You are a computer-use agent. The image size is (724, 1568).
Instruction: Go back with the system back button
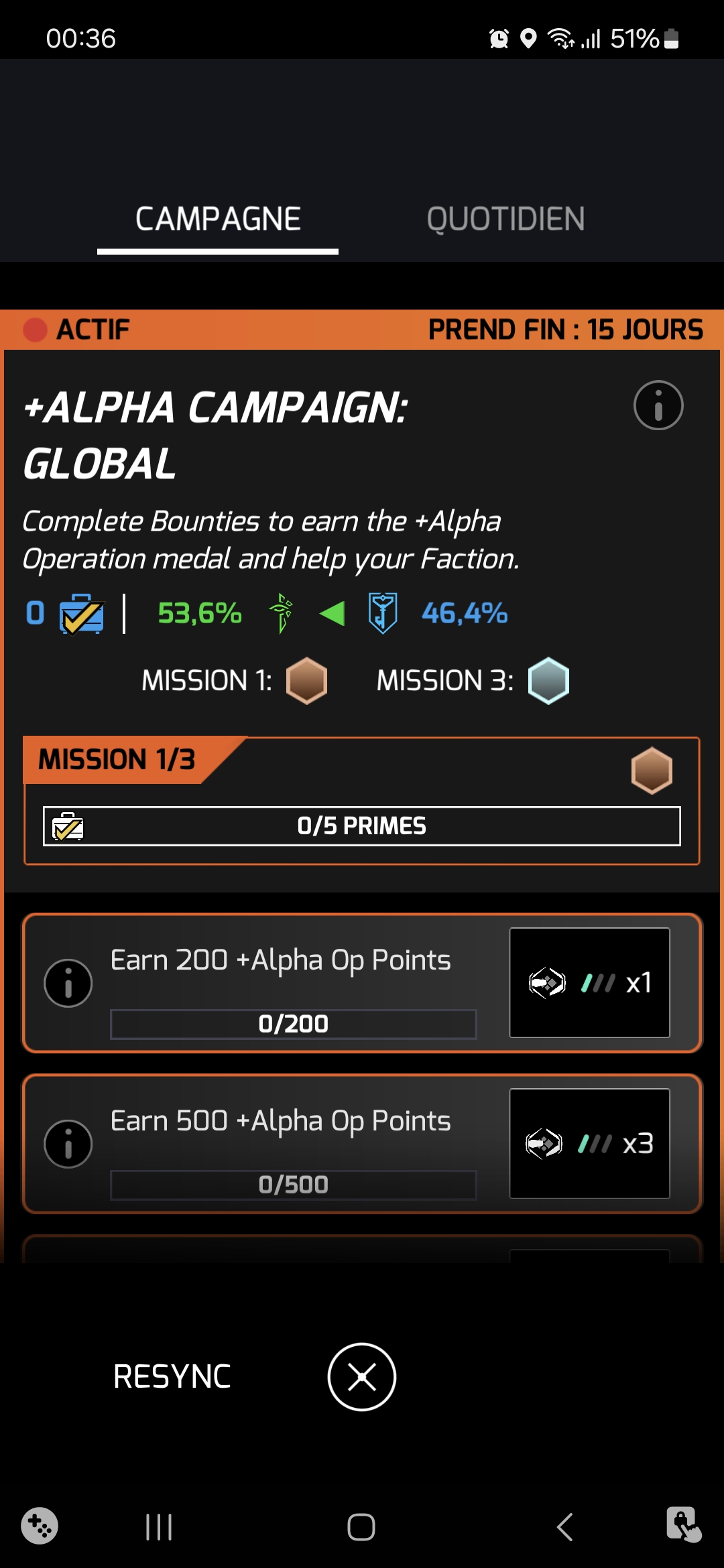pos(564,1527)
